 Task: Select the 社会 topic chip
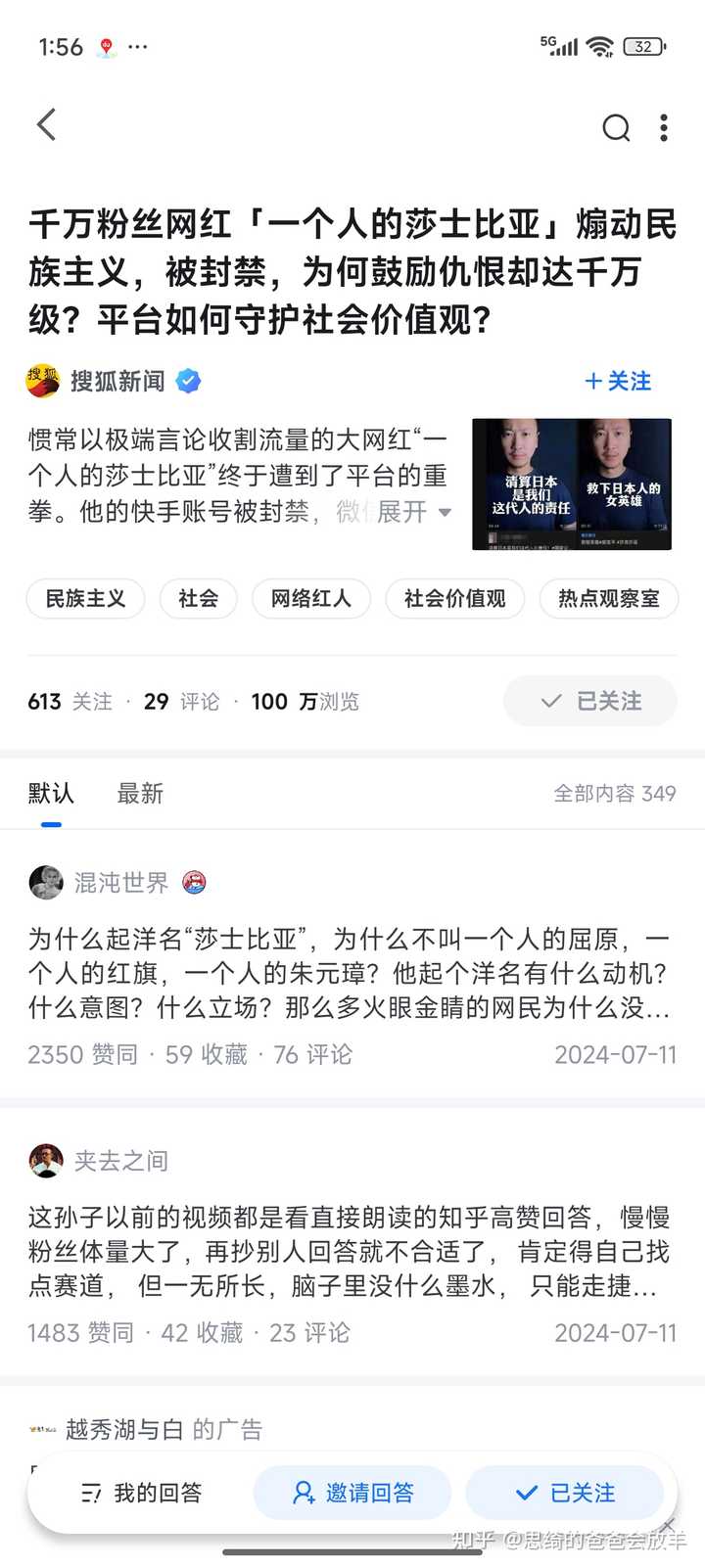pyautogui.click(x=198, y=598)
